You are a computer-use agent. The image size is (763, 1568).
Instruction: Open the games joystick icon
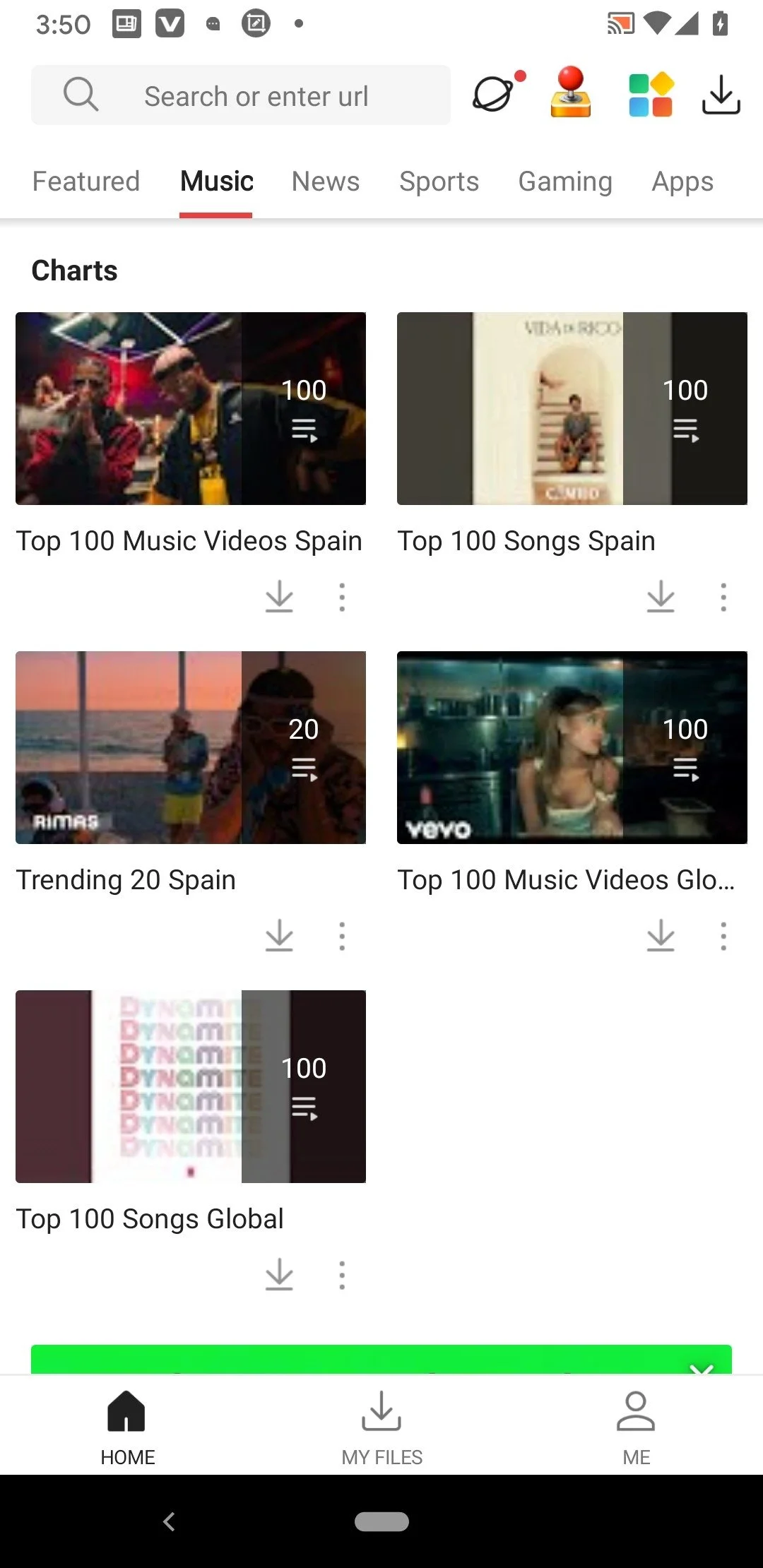570,94
